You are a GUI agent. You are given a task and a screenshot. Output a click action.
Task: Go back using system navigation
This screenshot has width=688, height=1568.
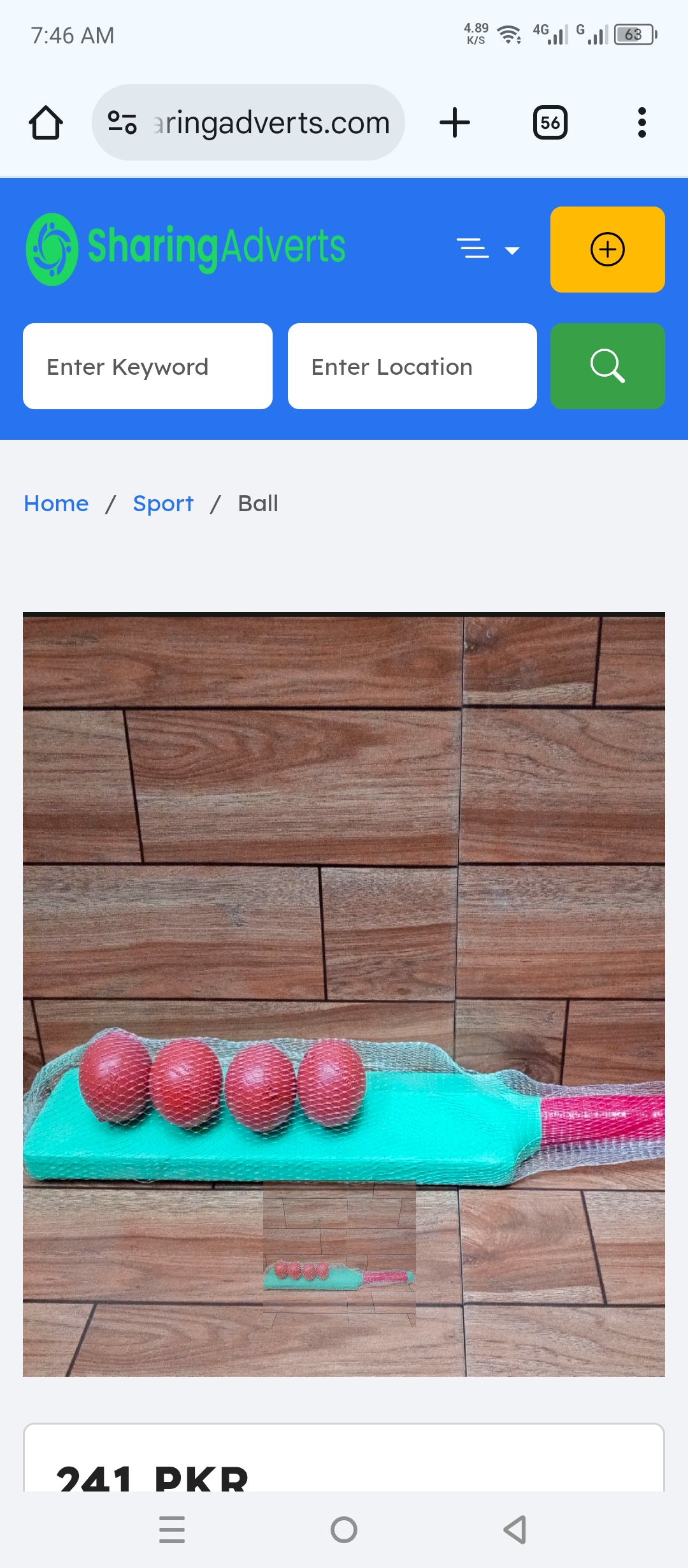[x=515, y=1530]
